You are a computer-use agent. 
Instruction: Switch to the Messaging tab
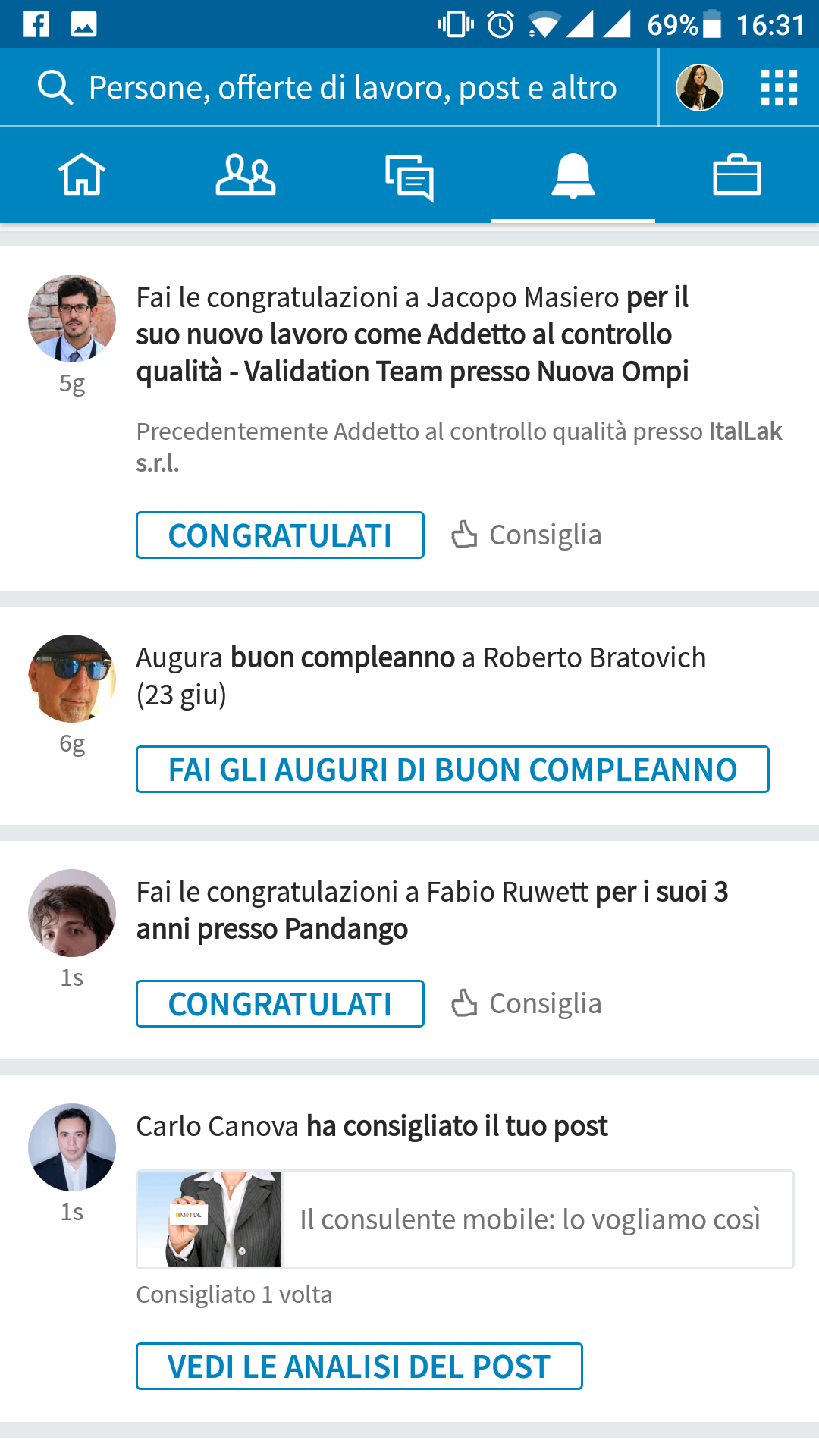(409, 175)
